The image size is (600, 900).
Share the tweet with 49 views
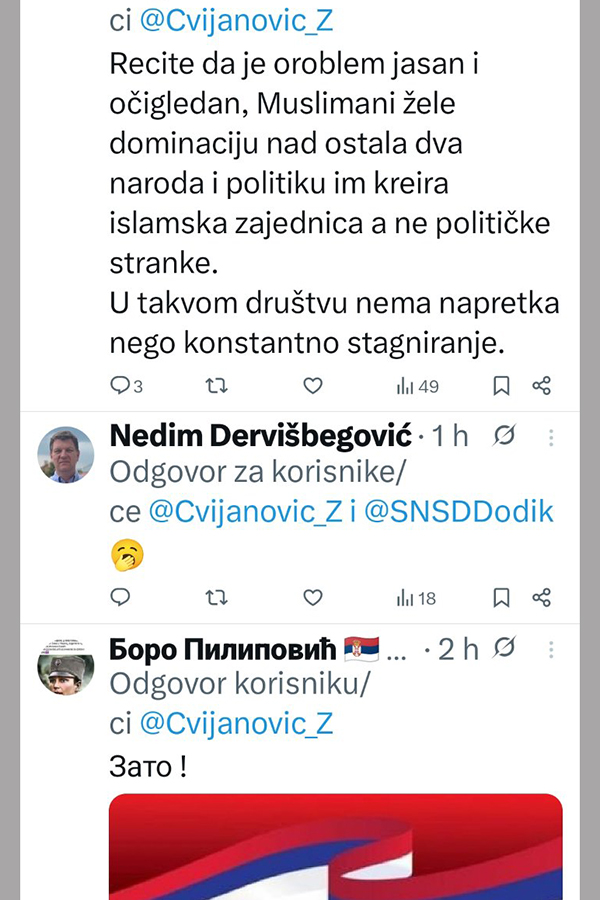(x=541, y=386)
